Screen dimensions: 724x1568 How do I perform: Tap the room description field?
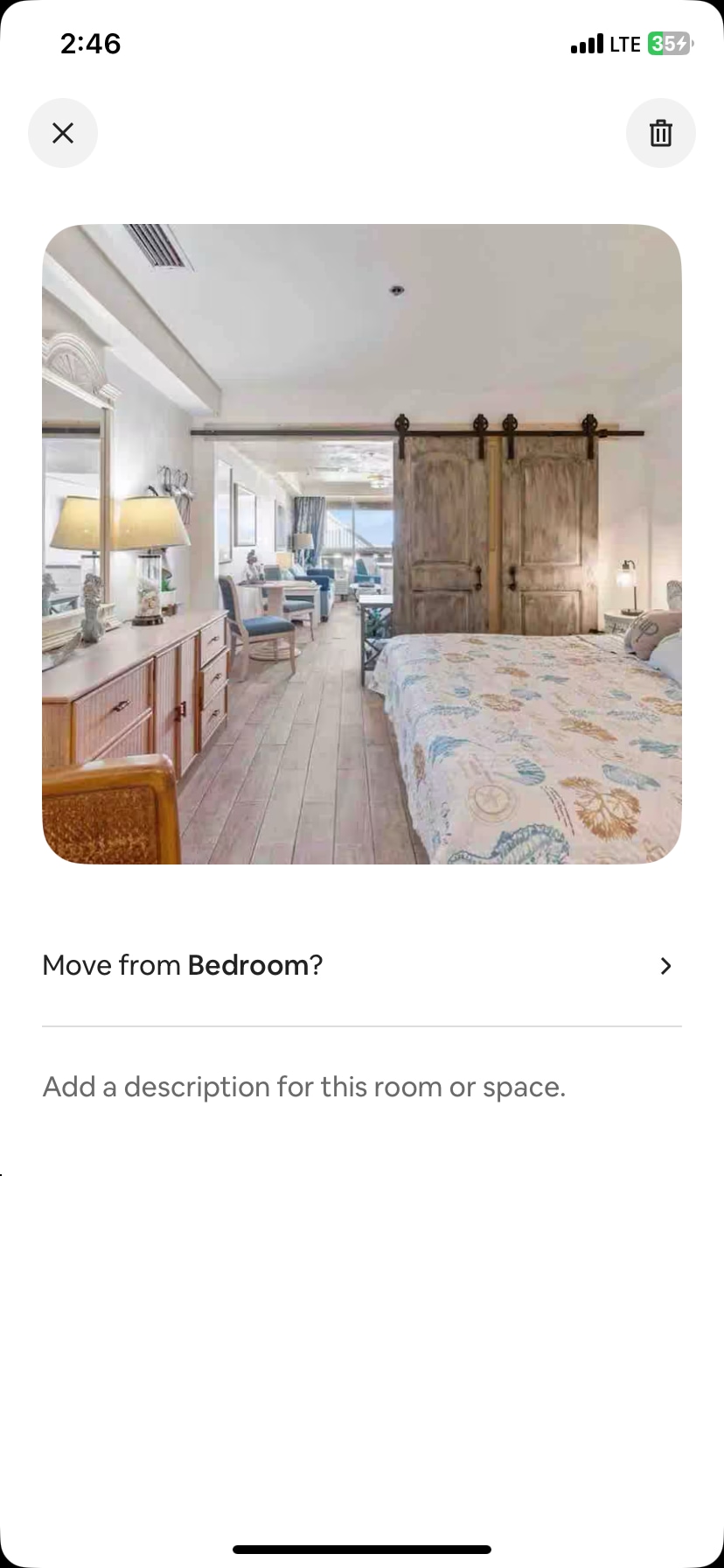[x=304, y=1088]
